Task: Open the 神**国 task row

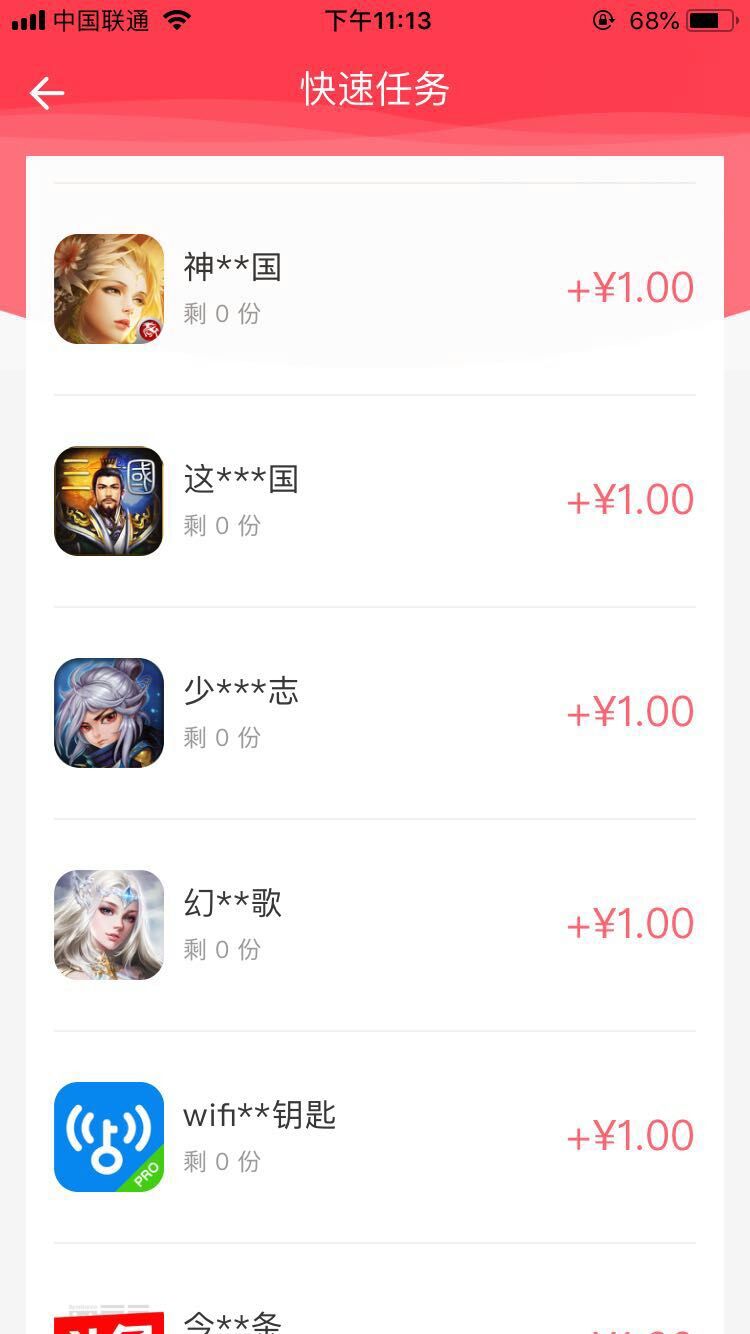Action: 375,289
